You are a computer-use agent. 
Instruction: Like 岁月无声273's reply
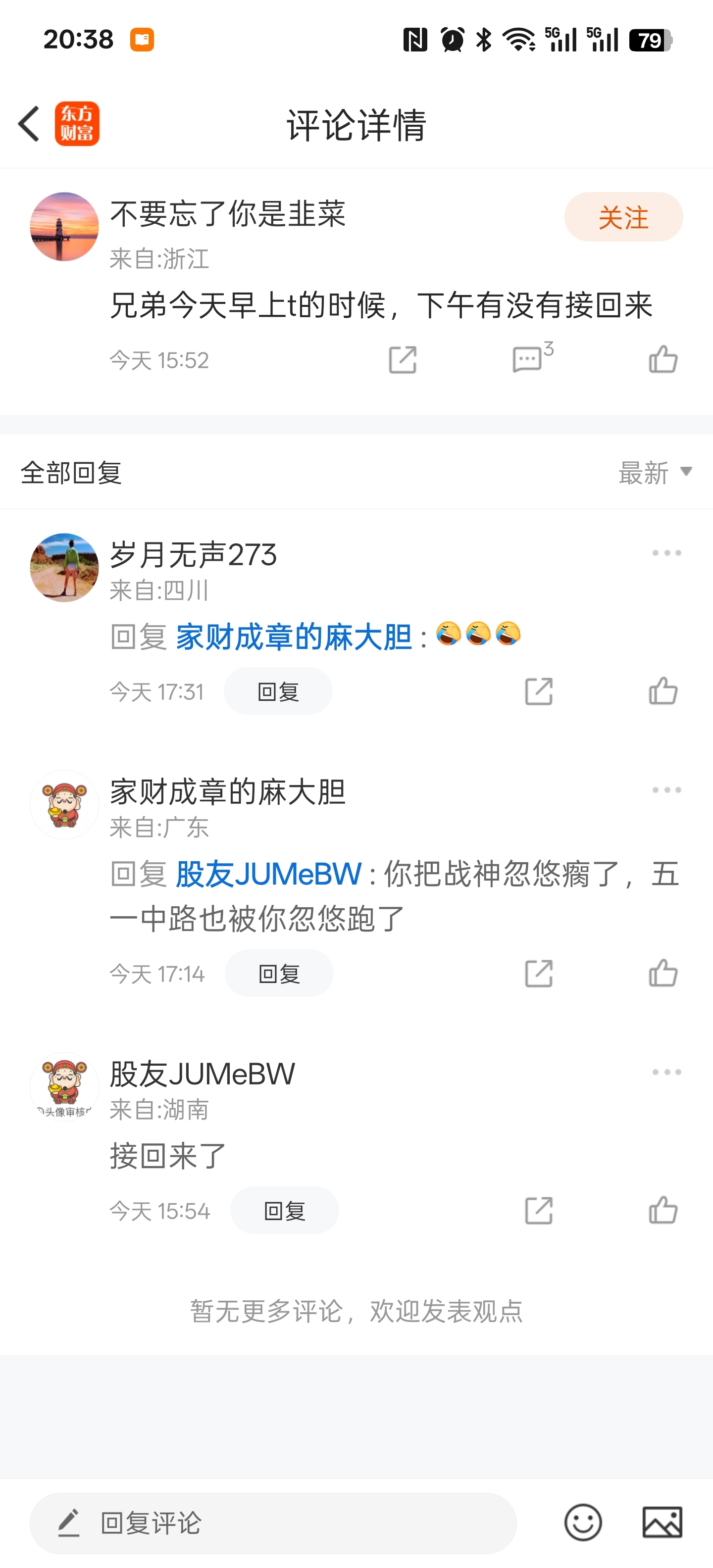[663, 690]
